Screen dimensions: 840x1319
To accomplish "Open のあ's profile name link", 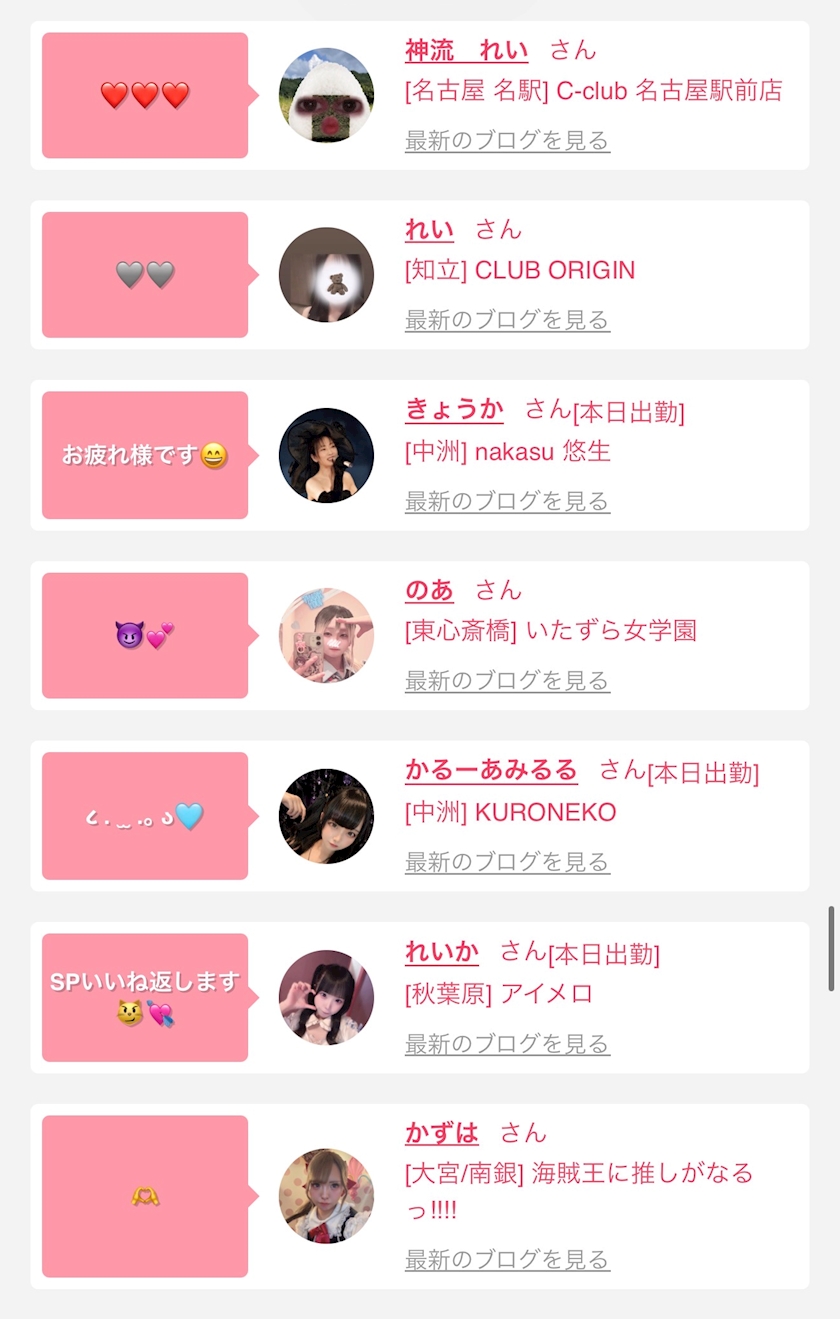I will coord(429,591).
